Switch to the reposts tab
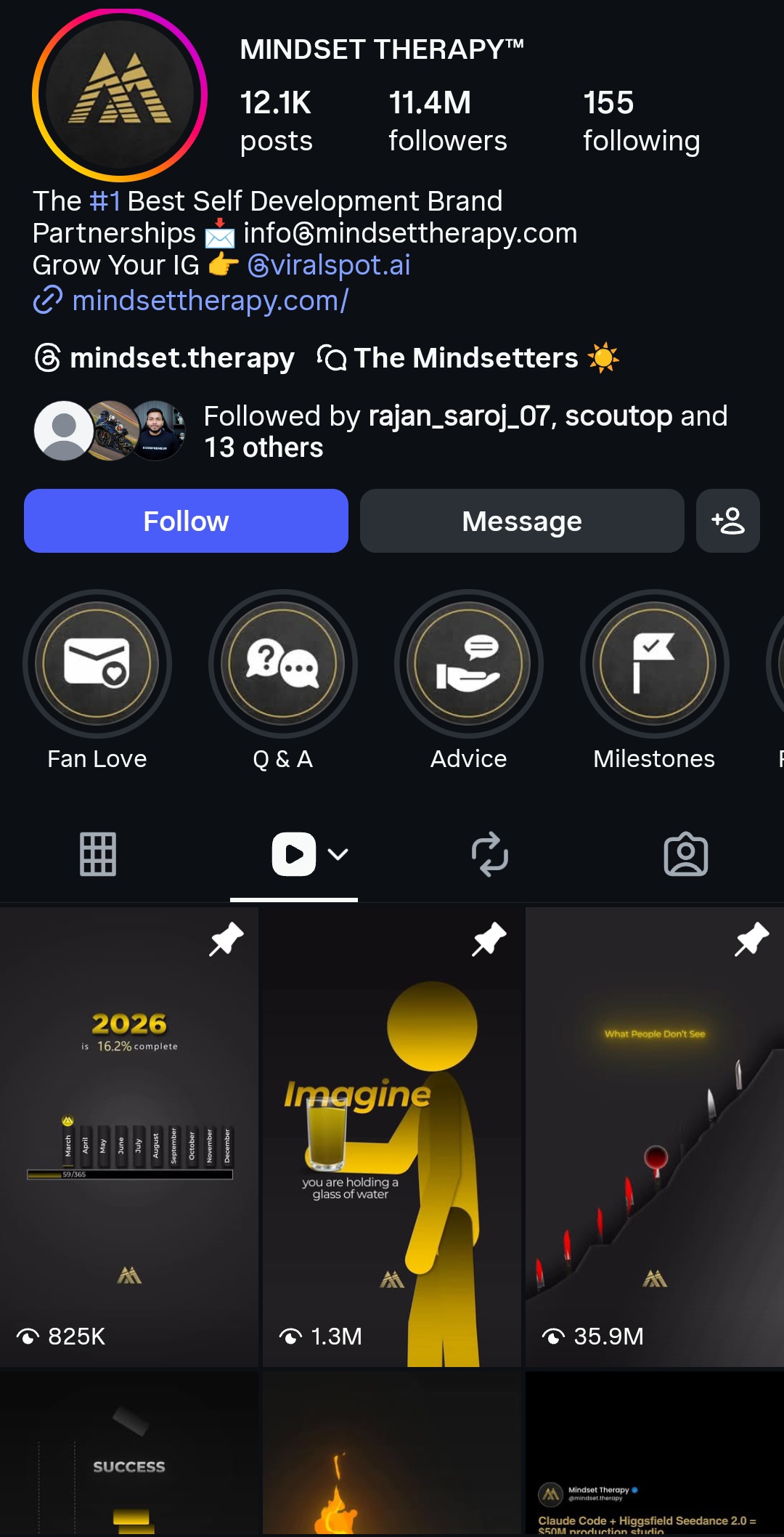The image size is (784, 1537). pyautogui.click(x=490, y=854)
